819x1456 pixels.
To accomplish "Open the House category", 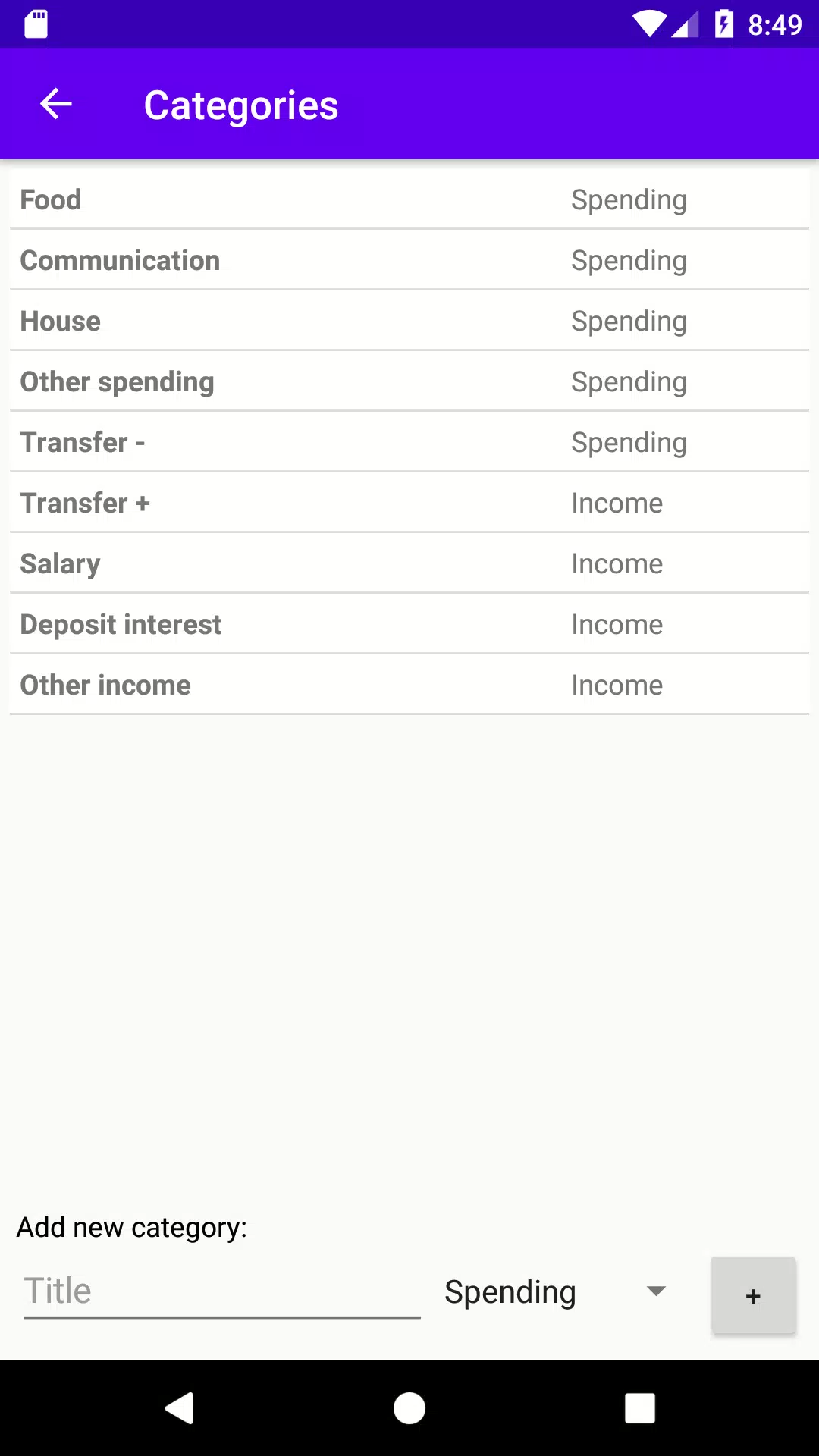I will 409,320.
